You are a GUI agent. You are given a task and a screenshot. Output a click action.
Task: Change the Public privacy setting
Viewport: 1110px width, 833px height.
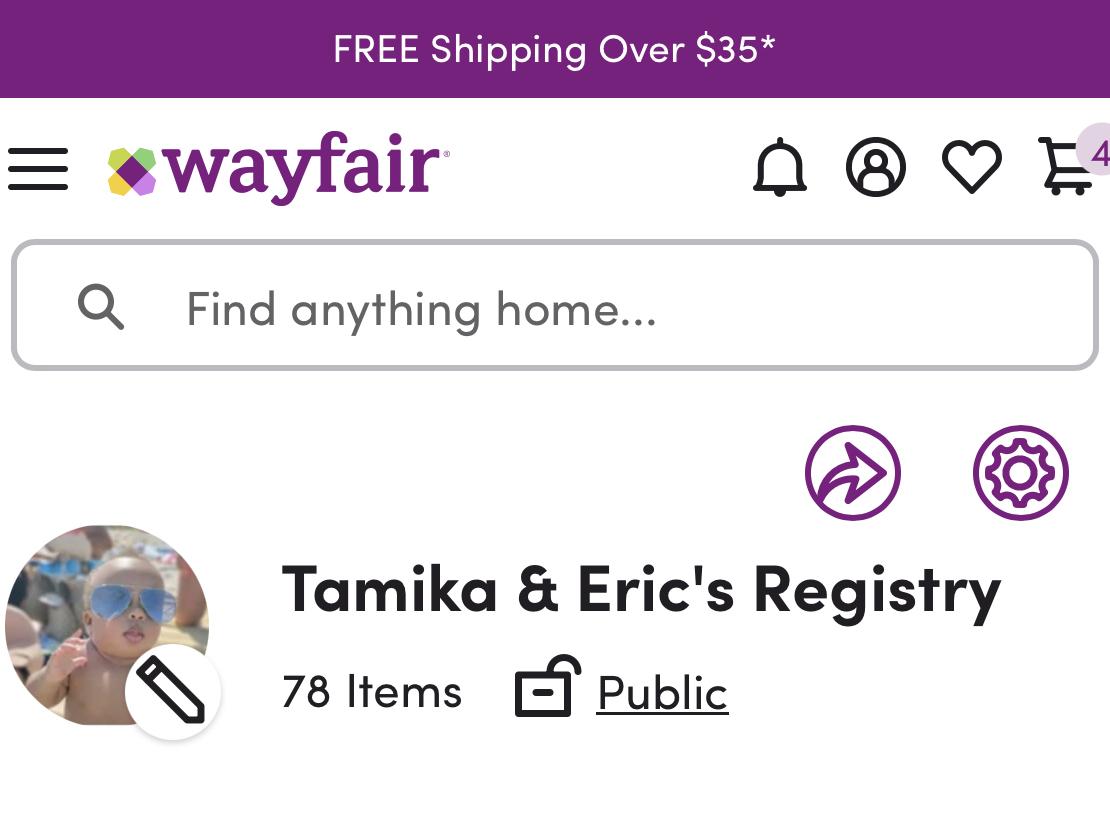point(662,692)
